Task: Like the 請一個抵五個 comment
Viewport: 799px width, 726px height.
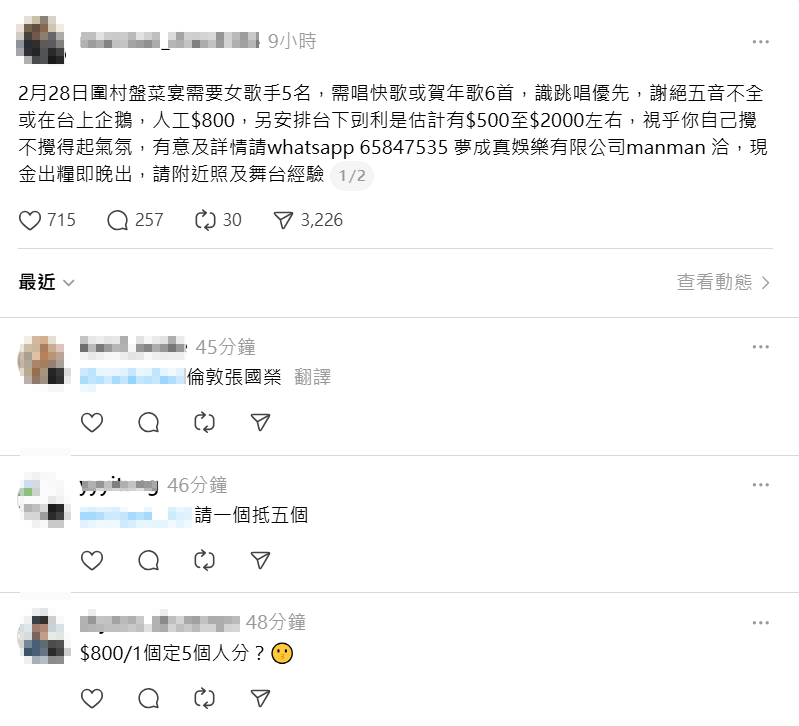Action: click(92, 560)
